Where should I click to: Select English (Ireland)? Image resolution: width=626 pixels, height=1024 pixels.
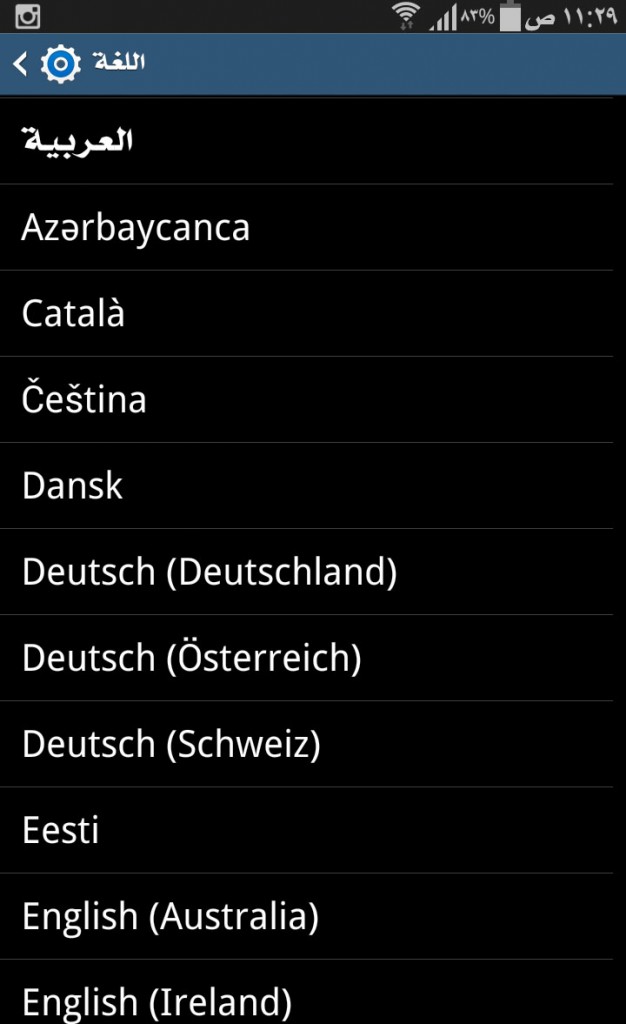306,993
